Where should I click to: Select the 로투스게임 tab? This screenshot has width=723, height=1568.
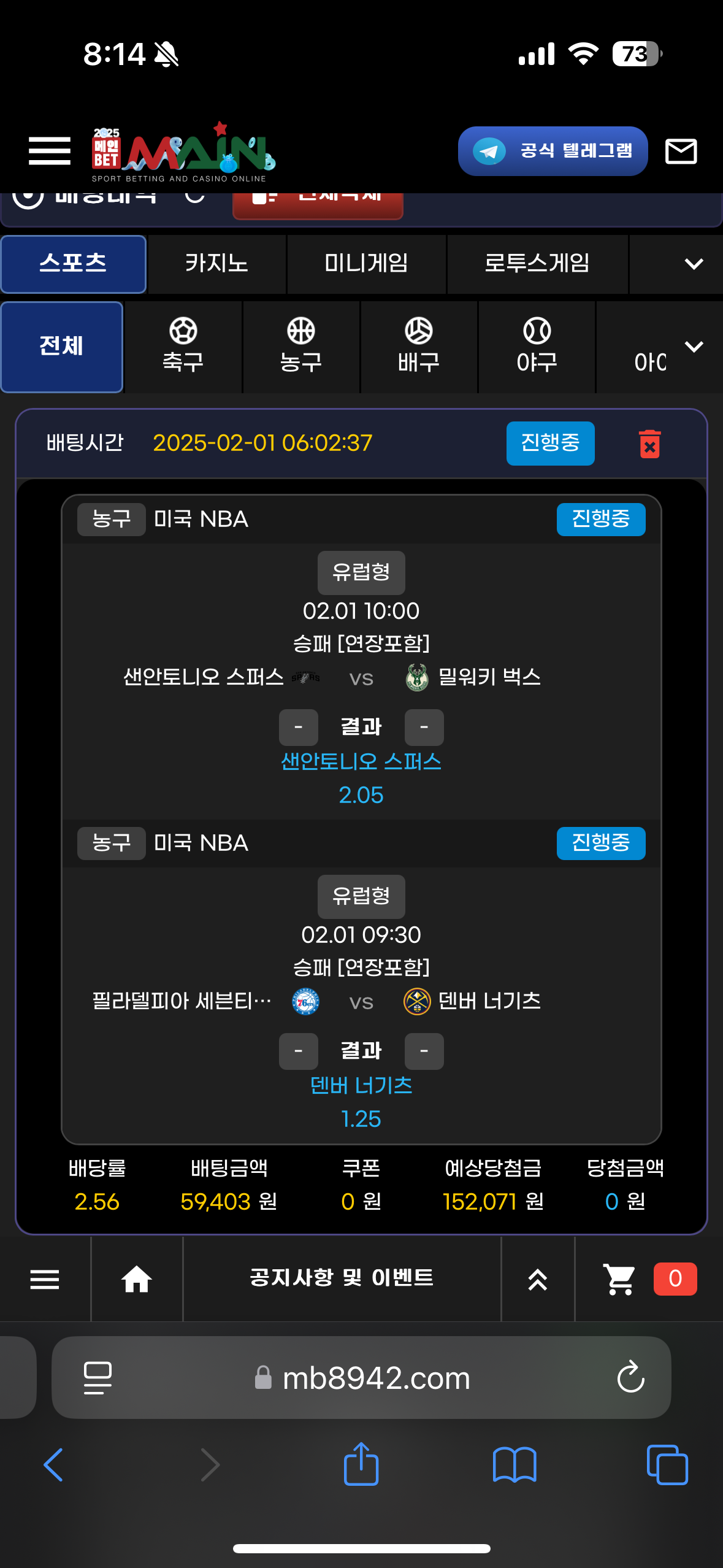[537, 264]
